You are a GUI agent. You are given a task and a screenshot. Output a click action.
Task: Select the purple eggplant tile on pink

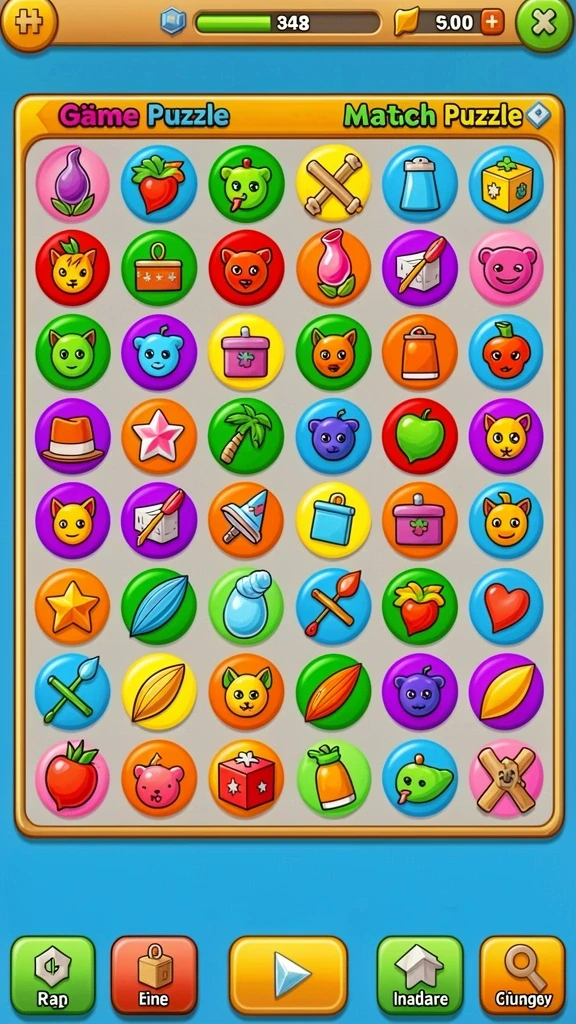click(x=72, y=184)
